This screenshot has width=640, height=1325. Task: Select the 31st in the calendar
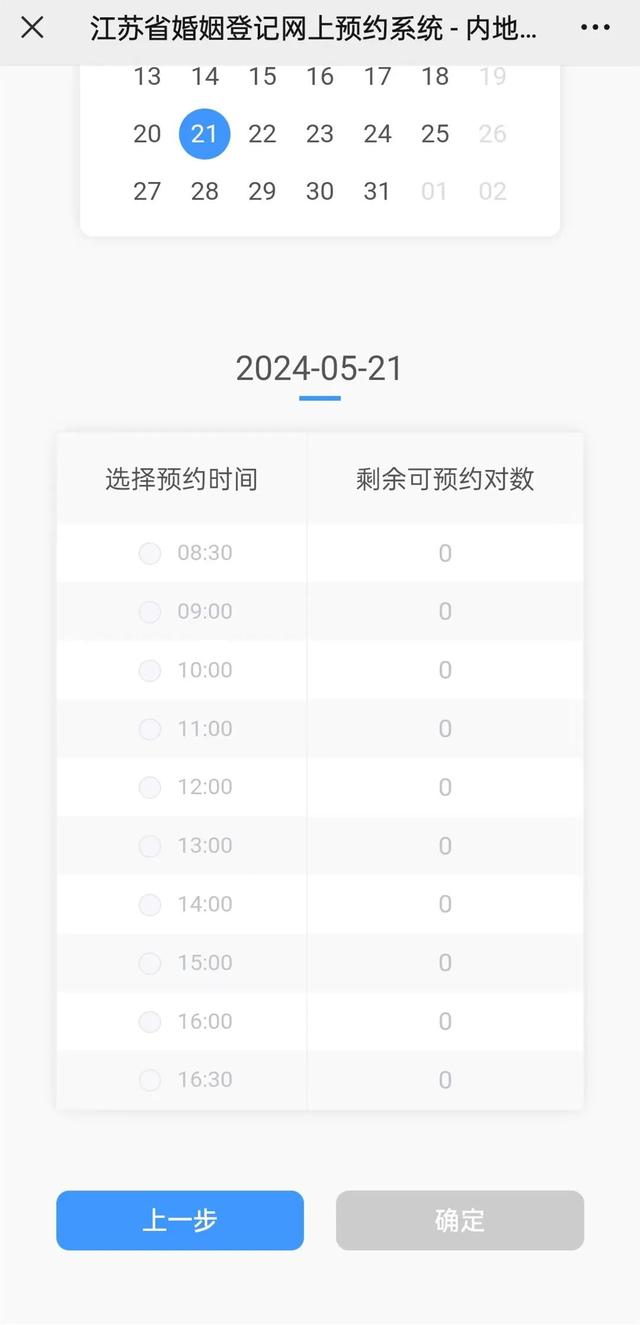click(377, 191)
